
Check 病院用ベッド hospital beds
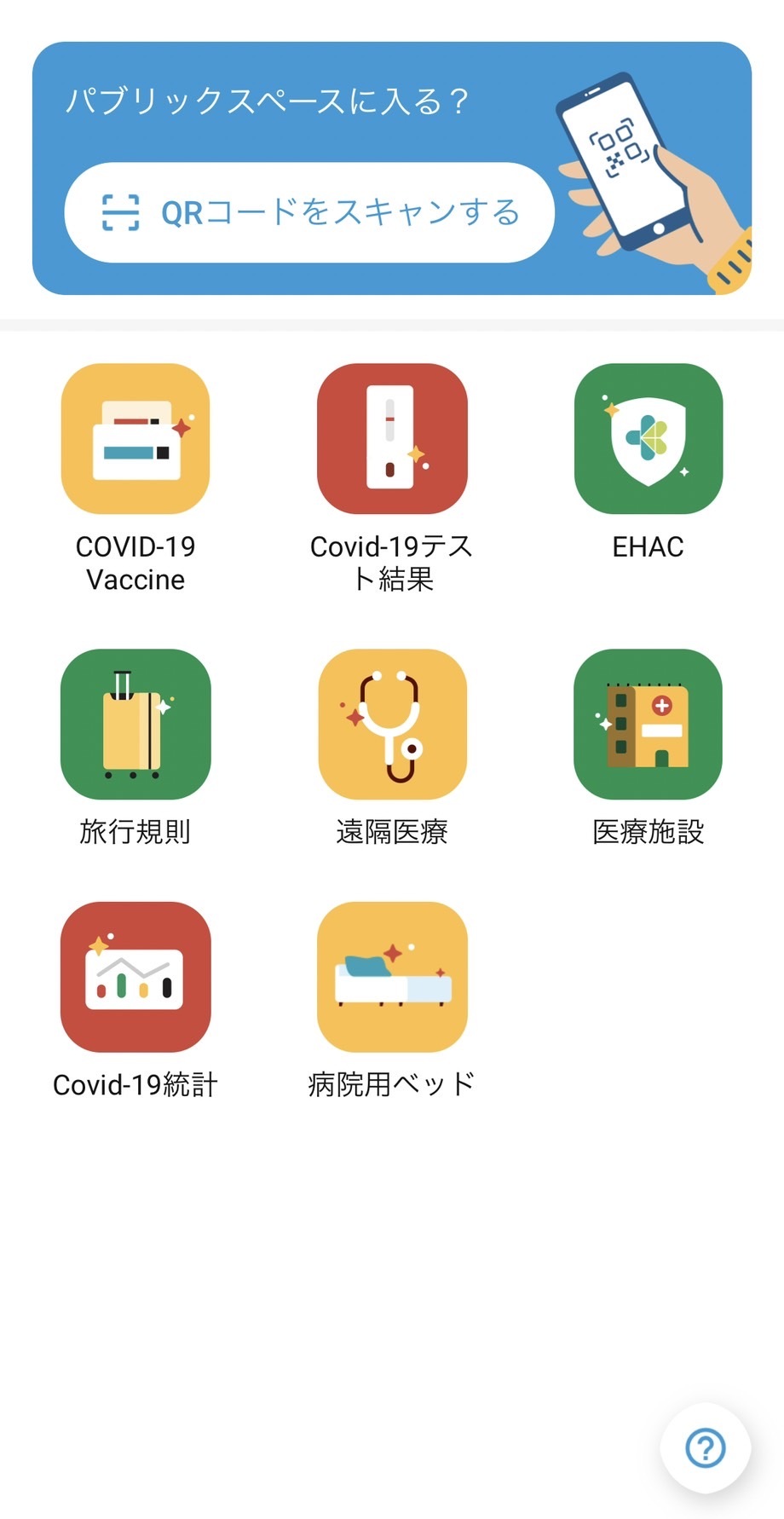(392, 977)
